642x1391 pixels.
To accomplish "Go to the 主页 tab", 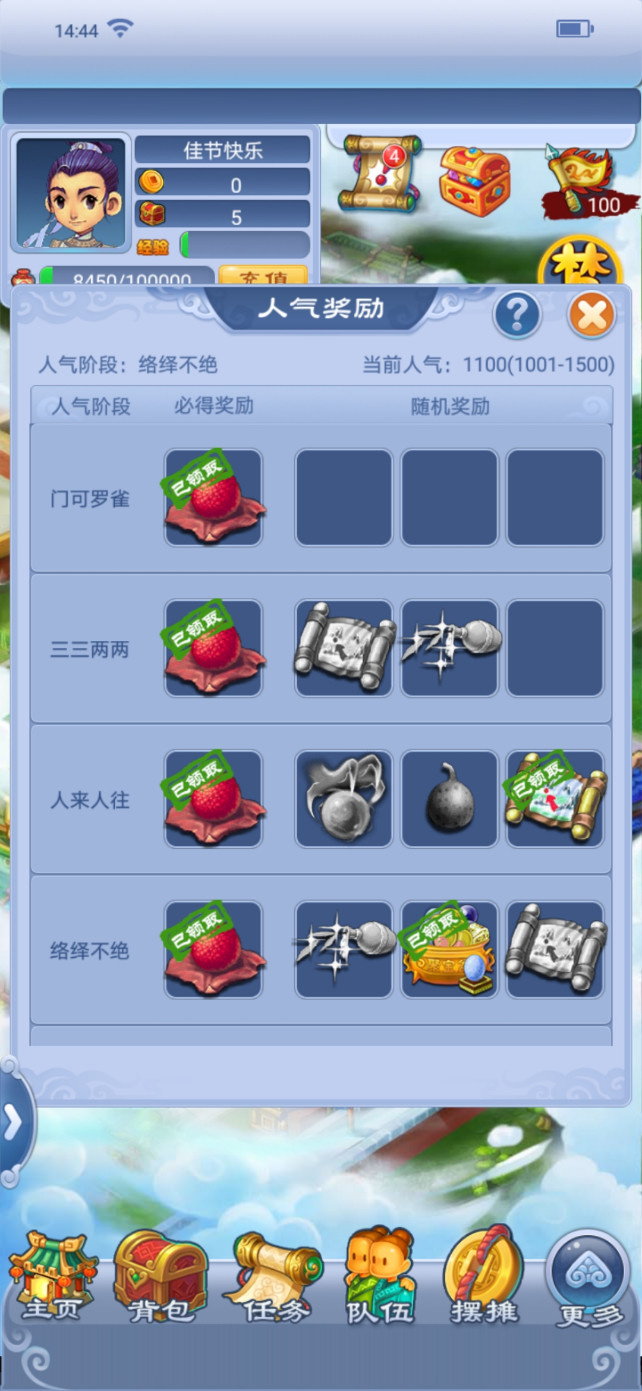I will pos(52,1277).
